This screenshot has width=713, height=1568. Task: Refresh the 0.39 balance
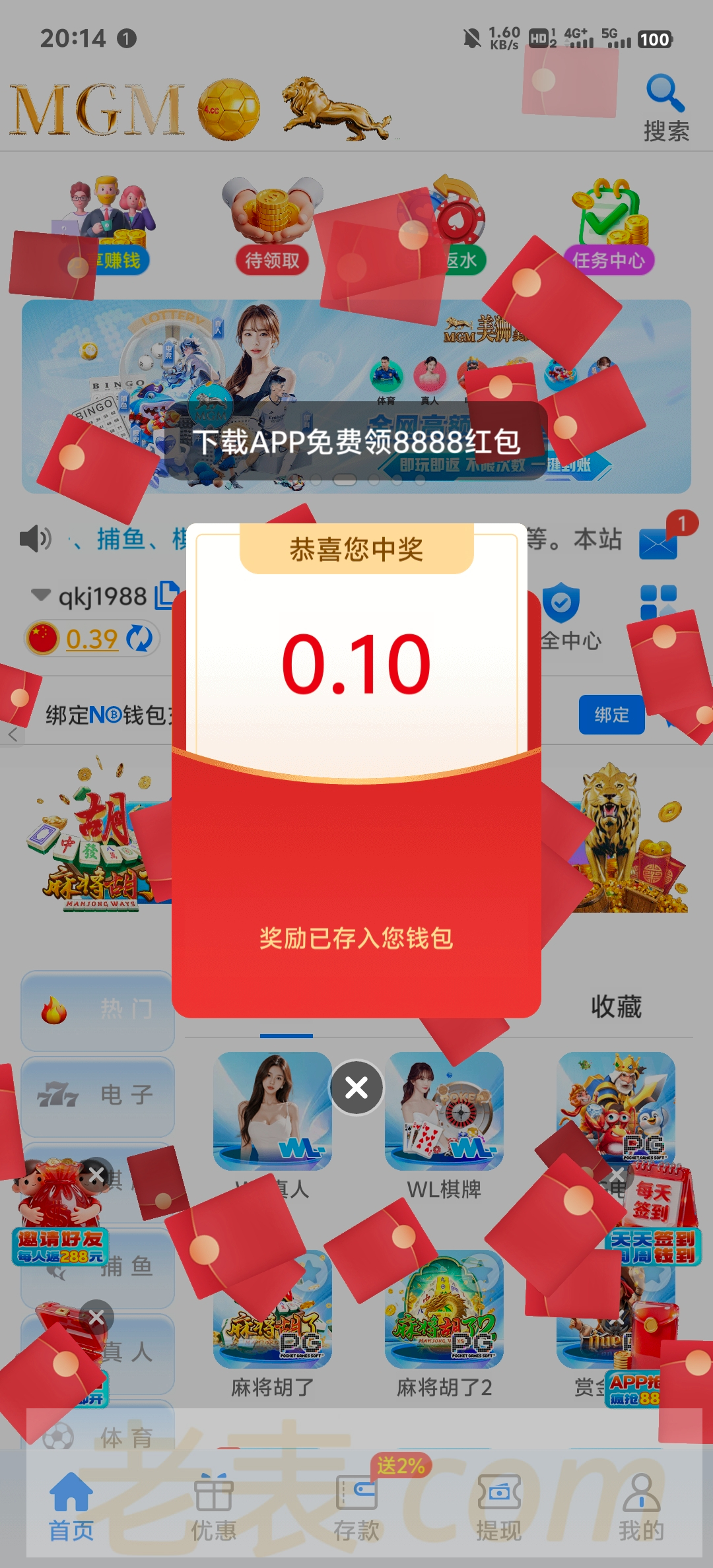(x=139, y=638)
